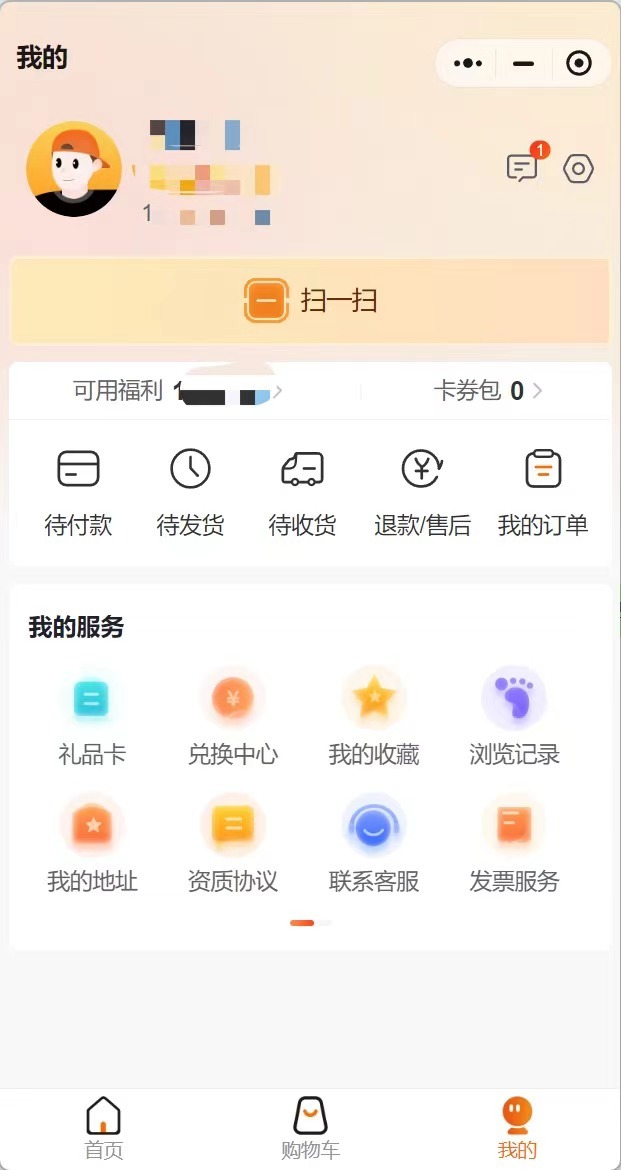The width and height of the screenshot is (621, 1170).
Task: View 待付款 orders
Action: 78,492
